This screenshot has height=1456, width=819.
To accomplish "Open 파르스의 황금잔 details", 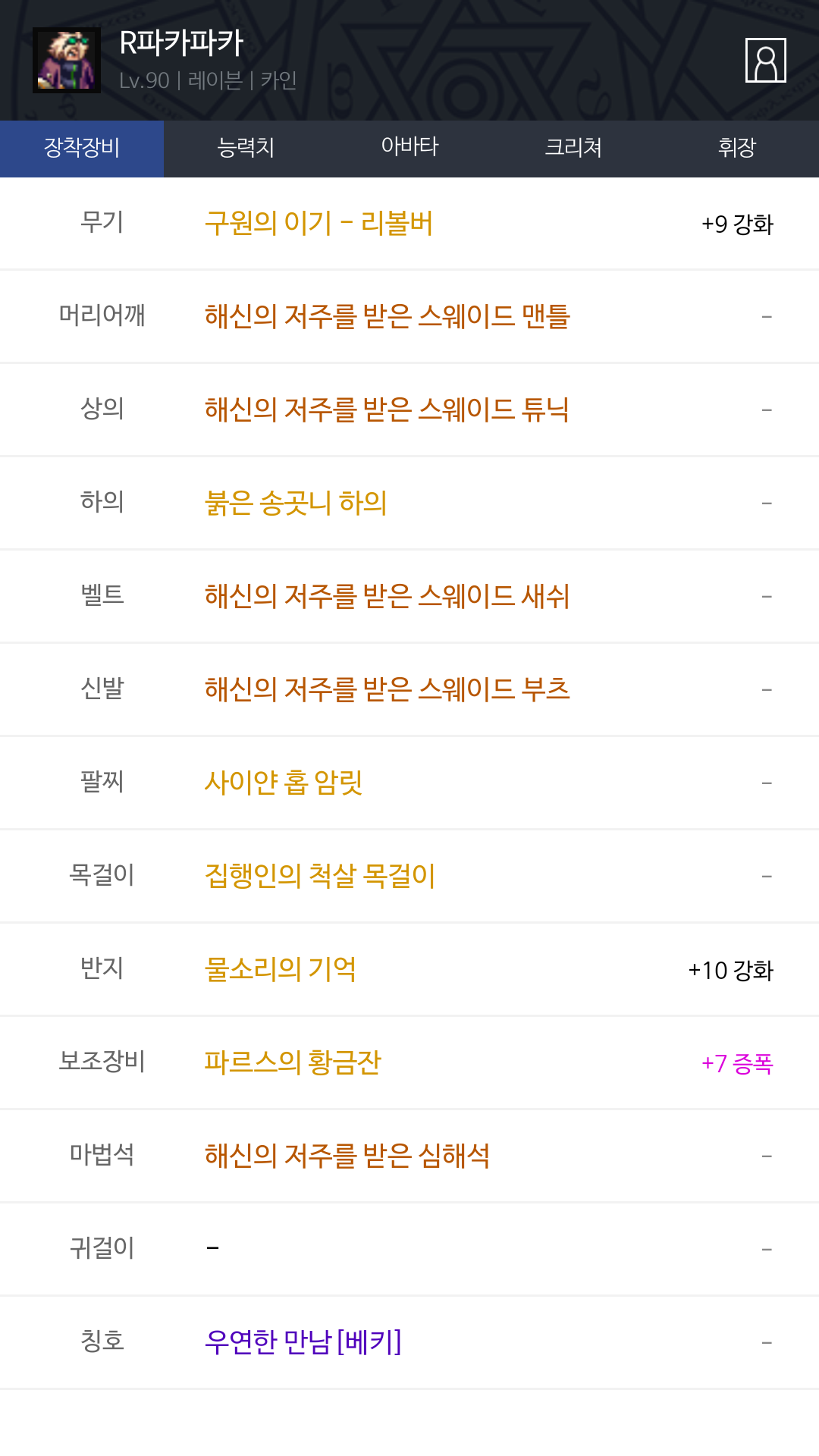I will 293,1062.
